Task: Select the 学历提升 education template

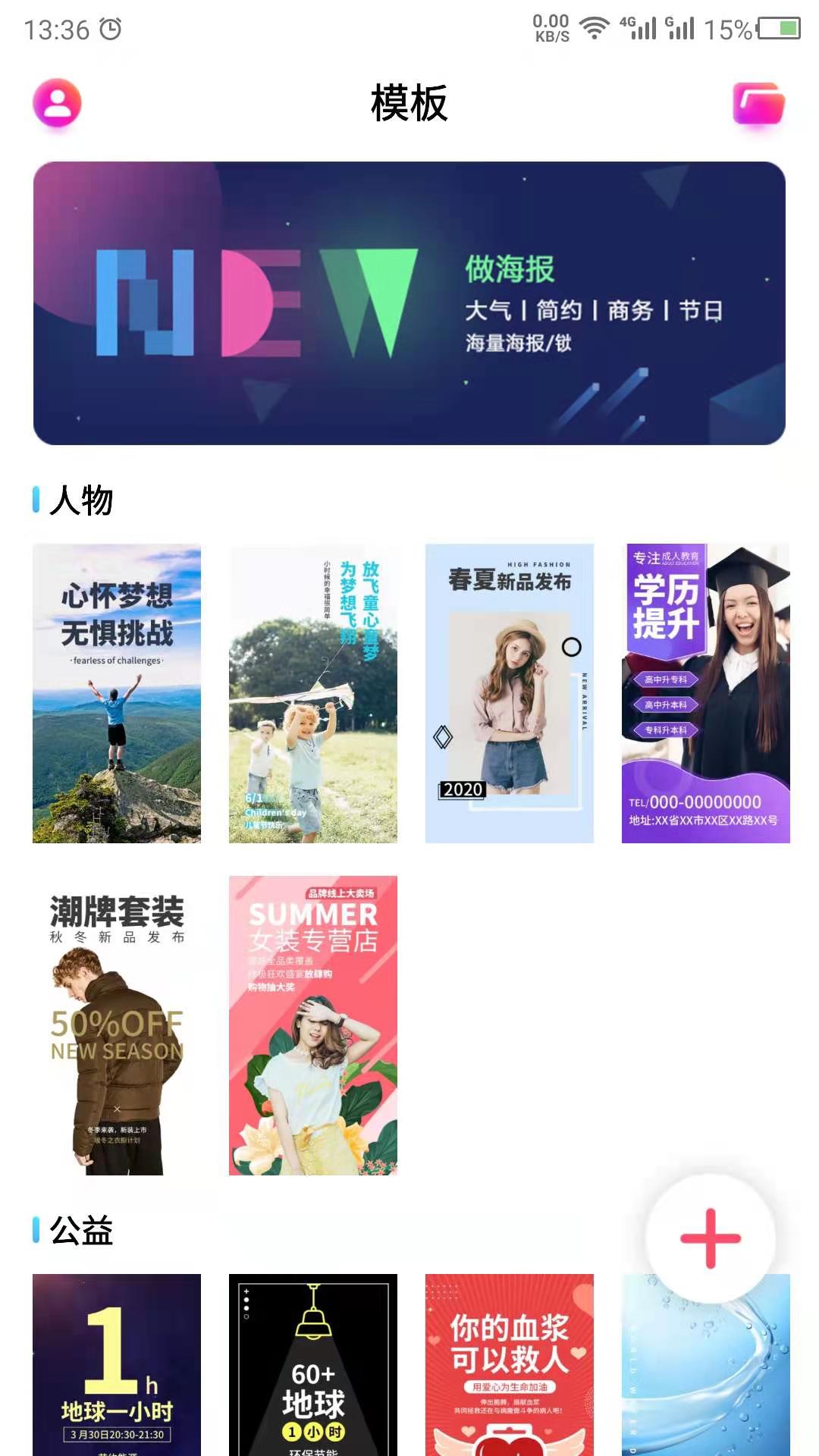Action: point(706,693)
